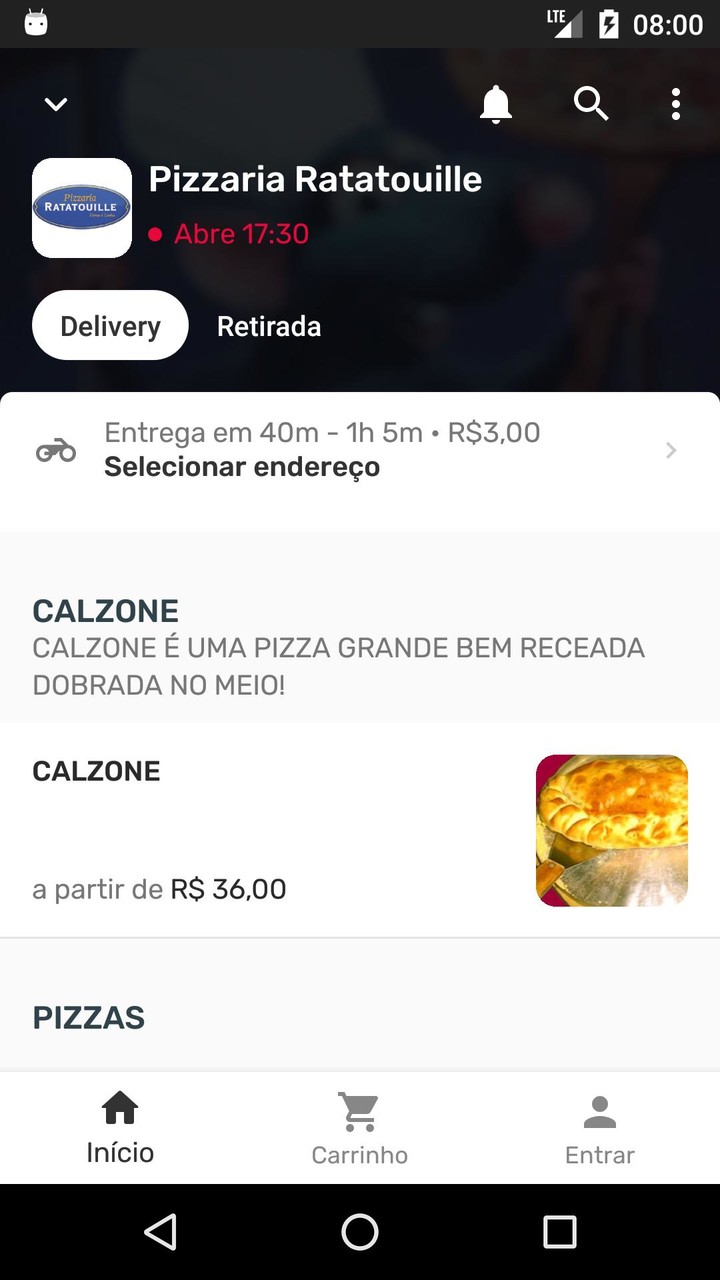Open the Selecionar endereço row
Image resolution: width=720 pixels, height=1280 pixels.
tap(242, 466)
